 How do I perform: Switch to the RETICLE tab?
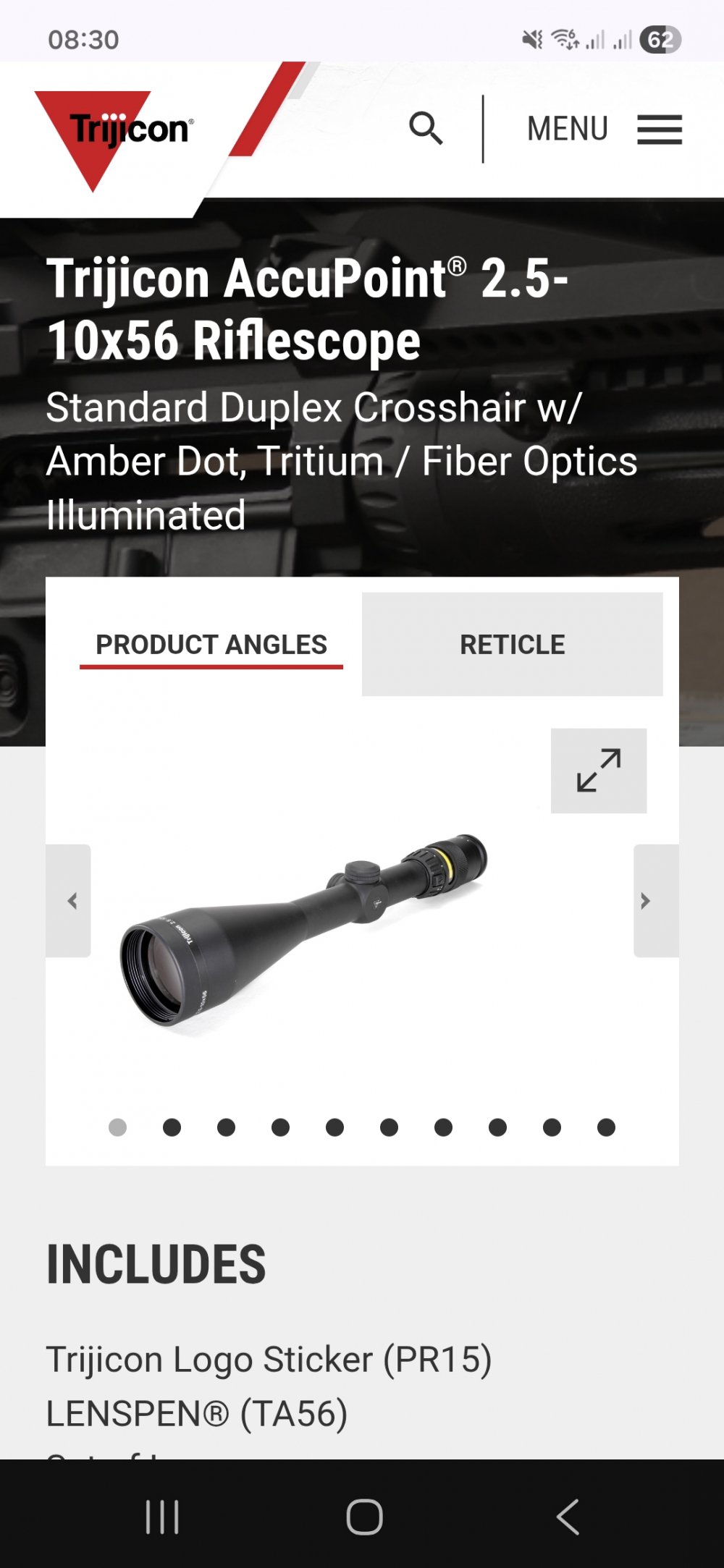[512, 644]
